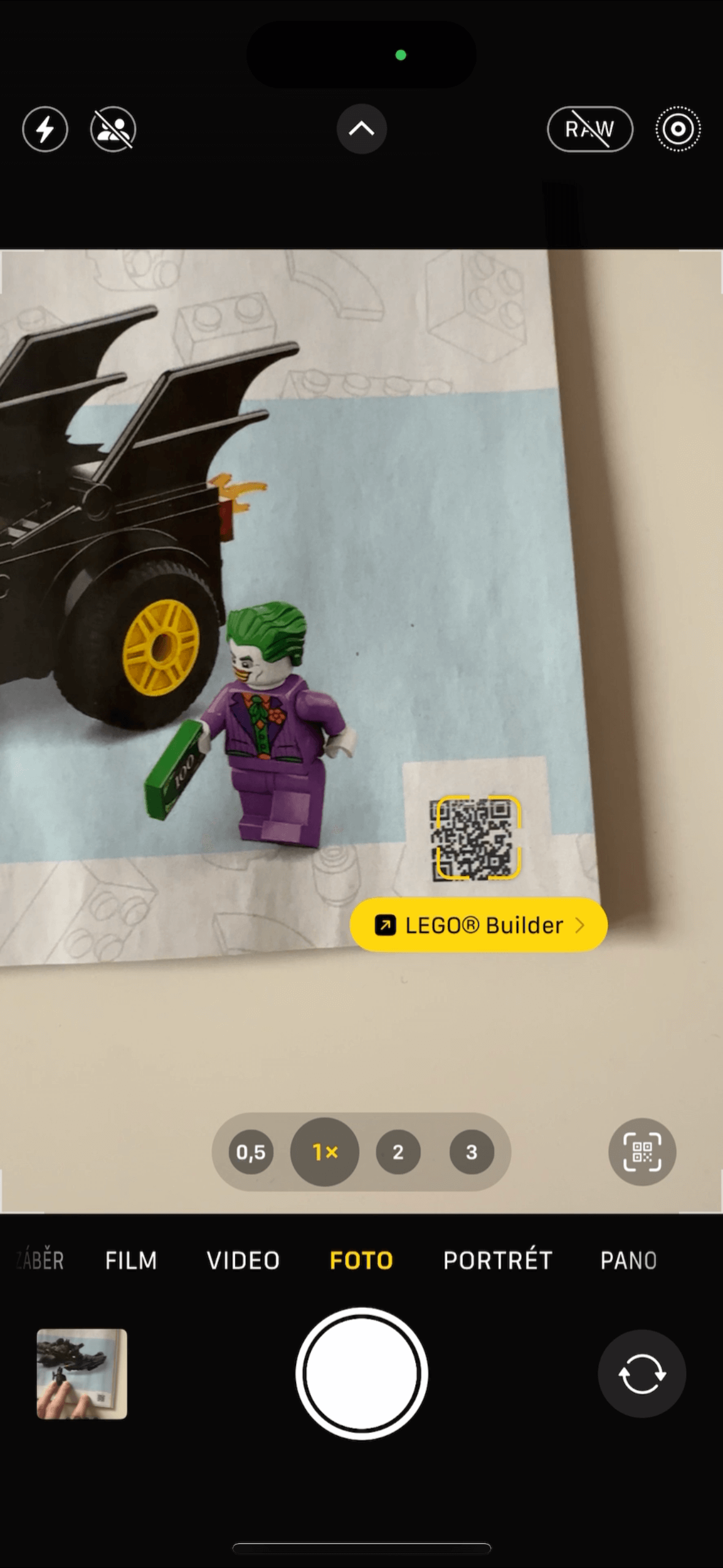
Task: Open the LEGO® Builder QR link
Action: tap(478, 924)
